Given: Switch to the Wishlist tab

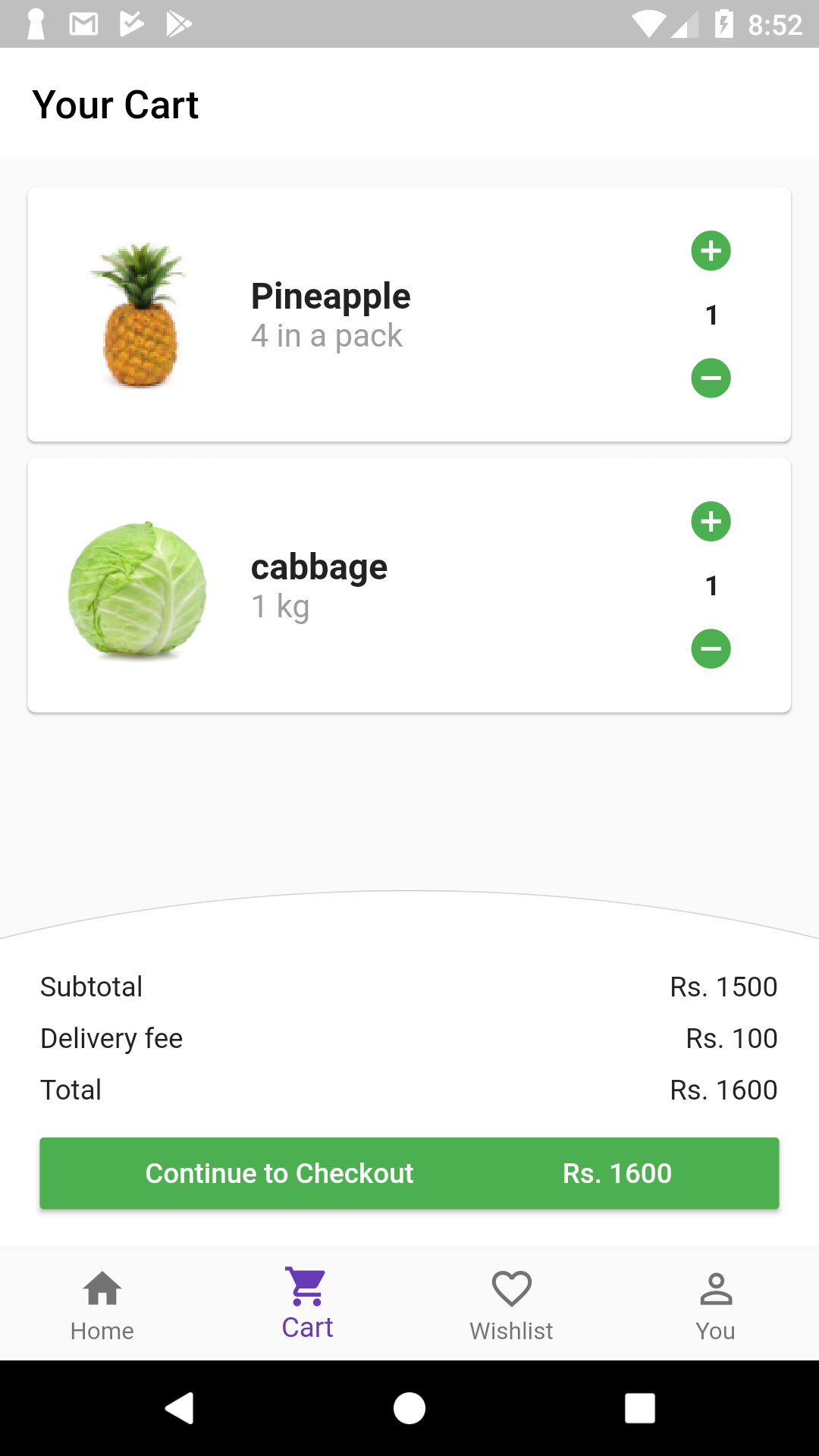Looking at the screenshot, I should [x=512, y=1304].
